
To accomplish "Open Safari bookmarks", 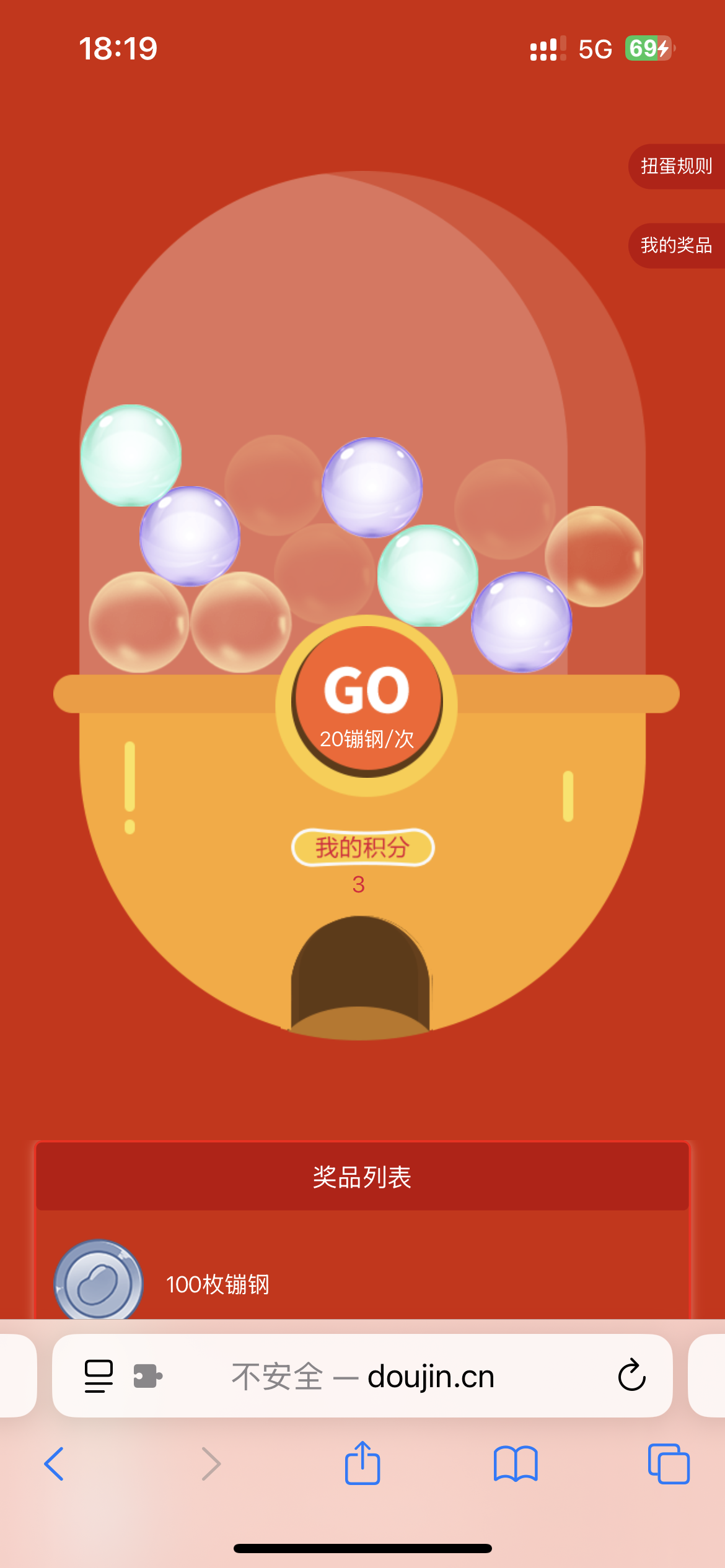I will tap(516, 1464).
